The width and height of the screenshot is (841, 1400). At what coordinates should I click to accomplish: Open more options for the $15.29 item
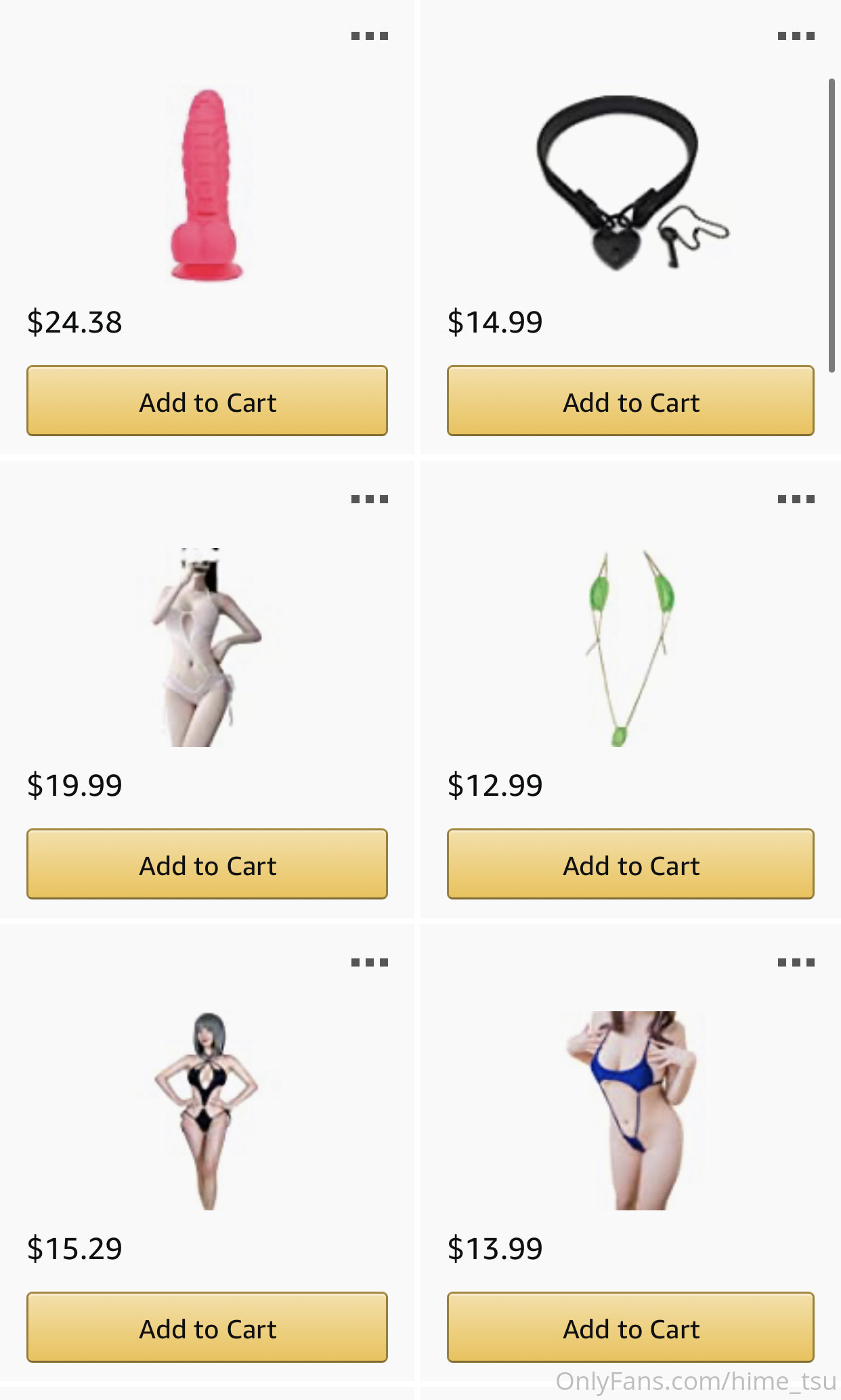click(x=370, y=962)
